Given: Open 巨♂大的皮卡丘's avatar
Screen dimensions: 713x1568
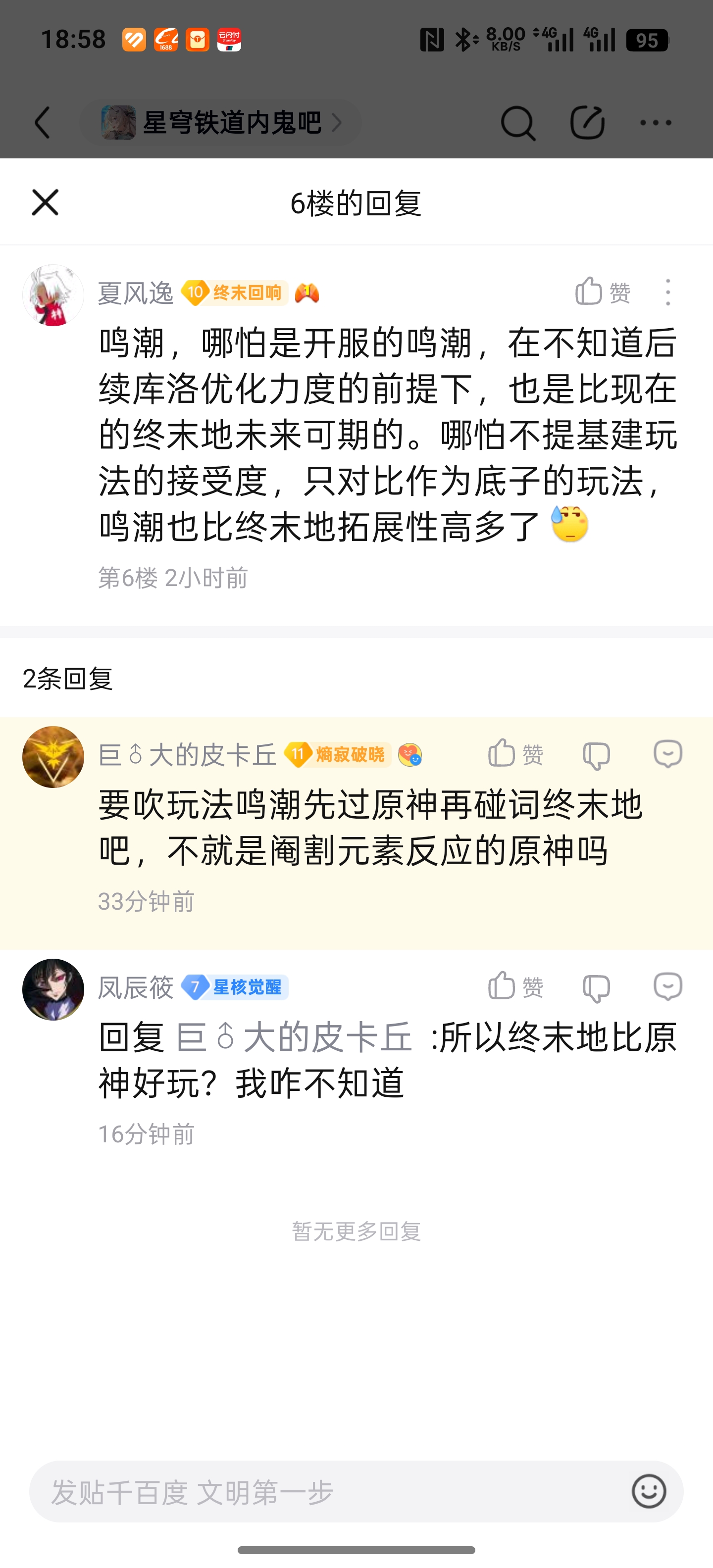Looking at the screenshot, I should 53,757.
